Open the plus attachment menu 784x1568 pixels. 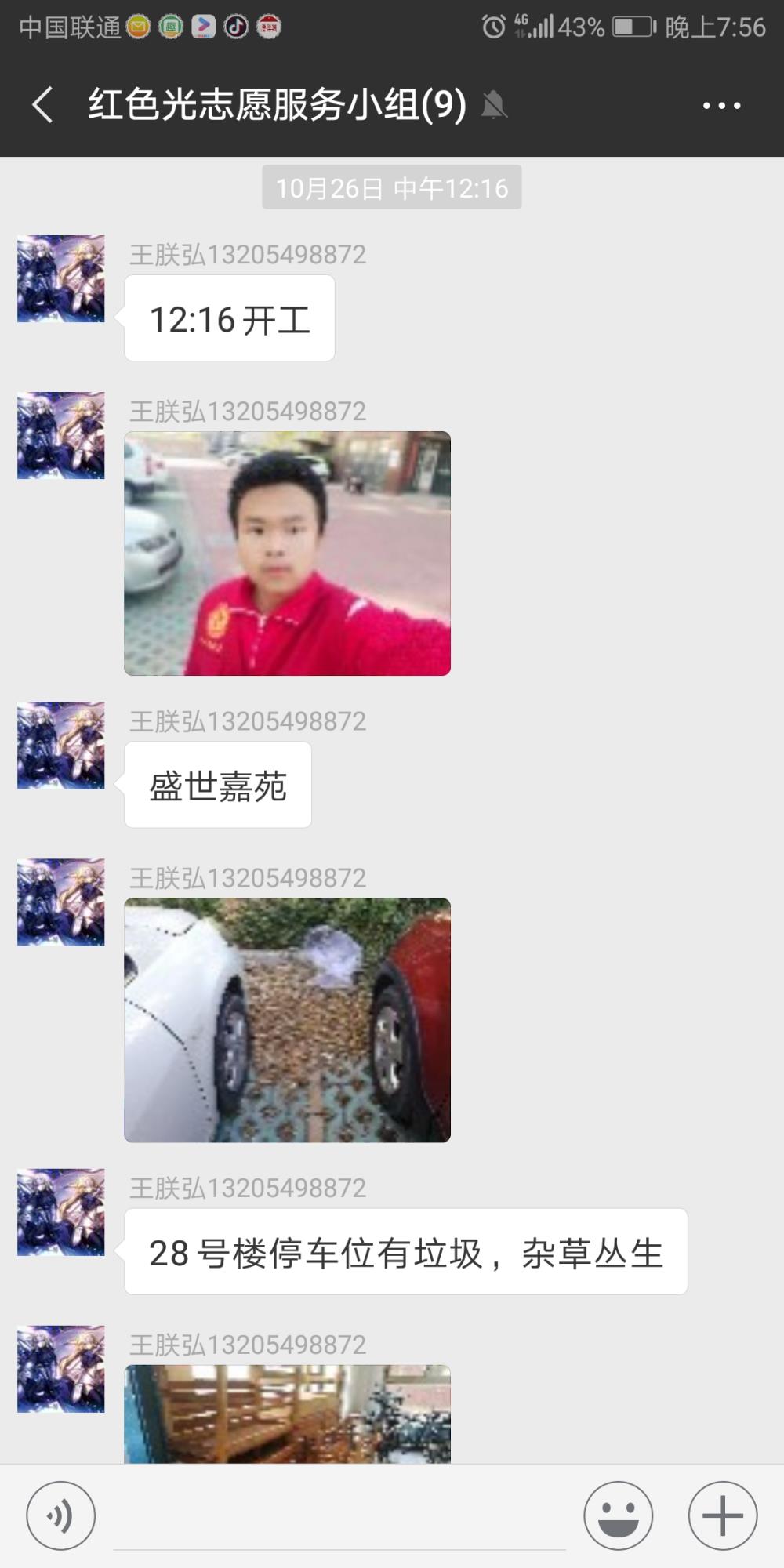(723, 1515)
